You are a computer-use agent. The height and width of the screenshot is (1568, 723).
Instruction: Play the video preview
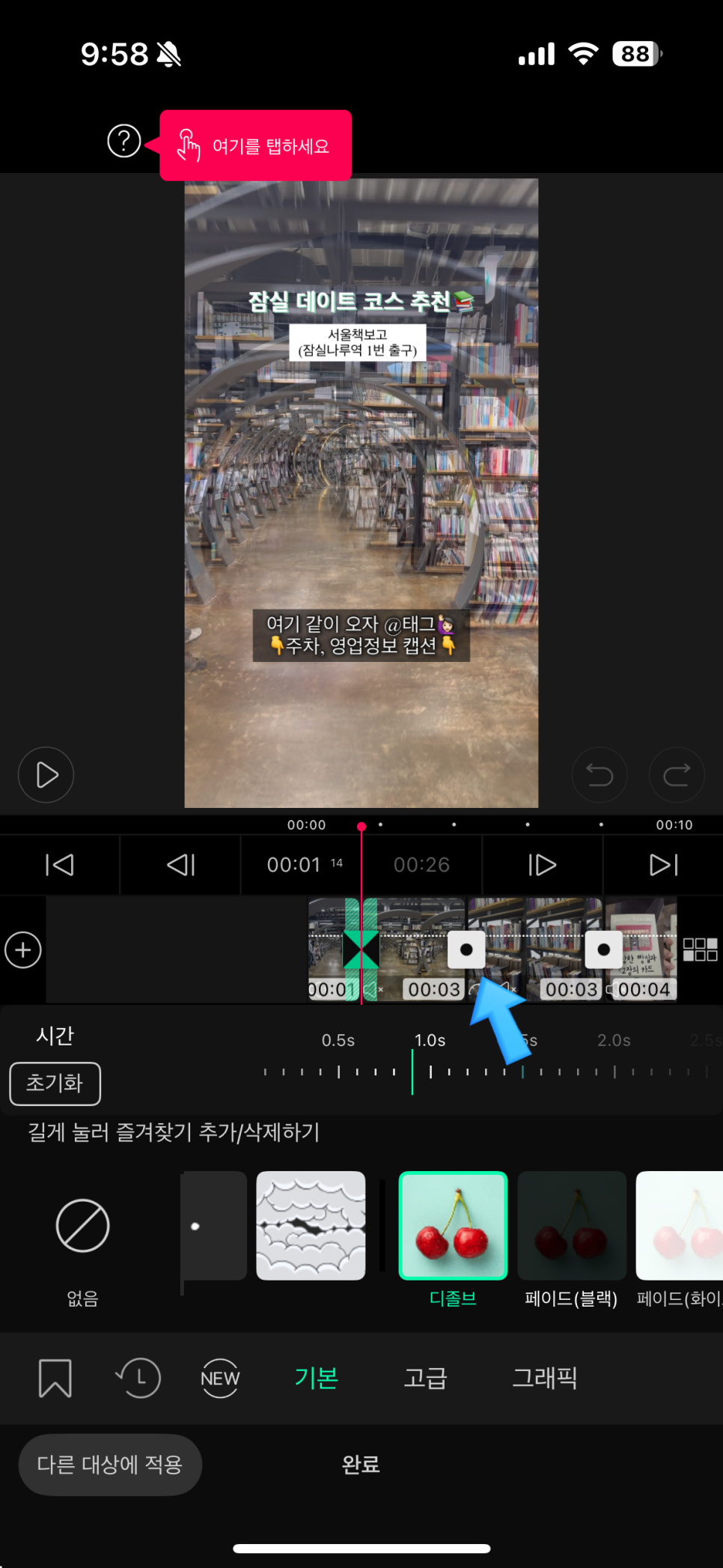tap(46, 775)
